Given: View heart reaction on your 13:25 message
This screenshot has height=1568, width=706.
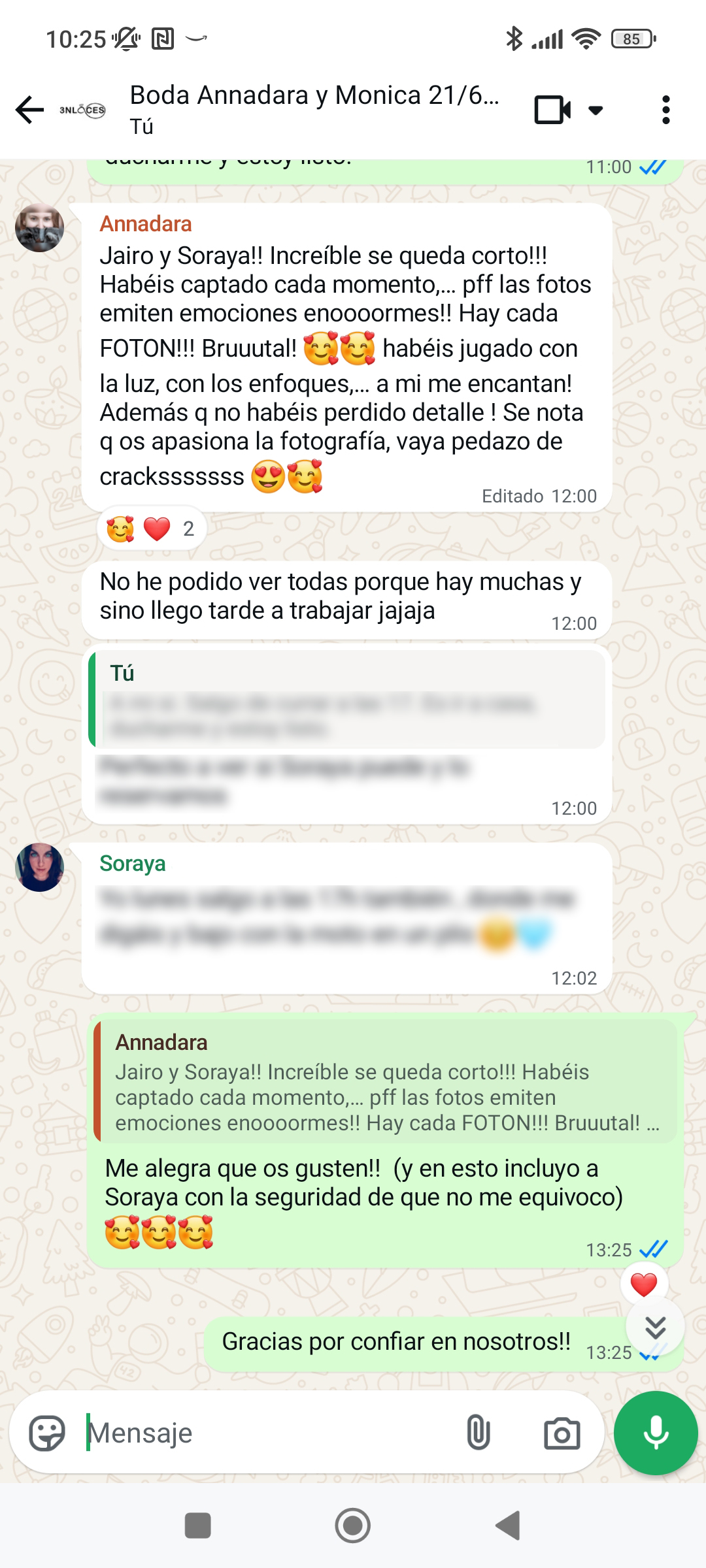Looking at the screenshot, I should tap(643, 1284).
